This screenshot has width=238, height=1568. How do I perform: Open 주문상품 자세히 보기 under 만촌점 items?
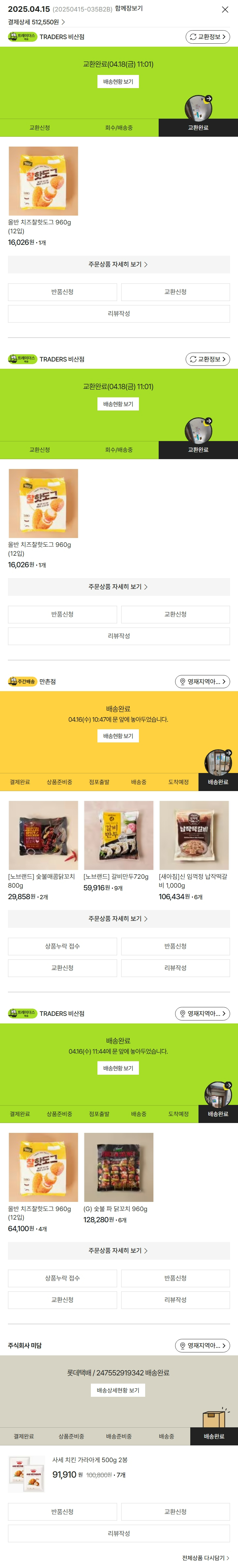[119, 919]
